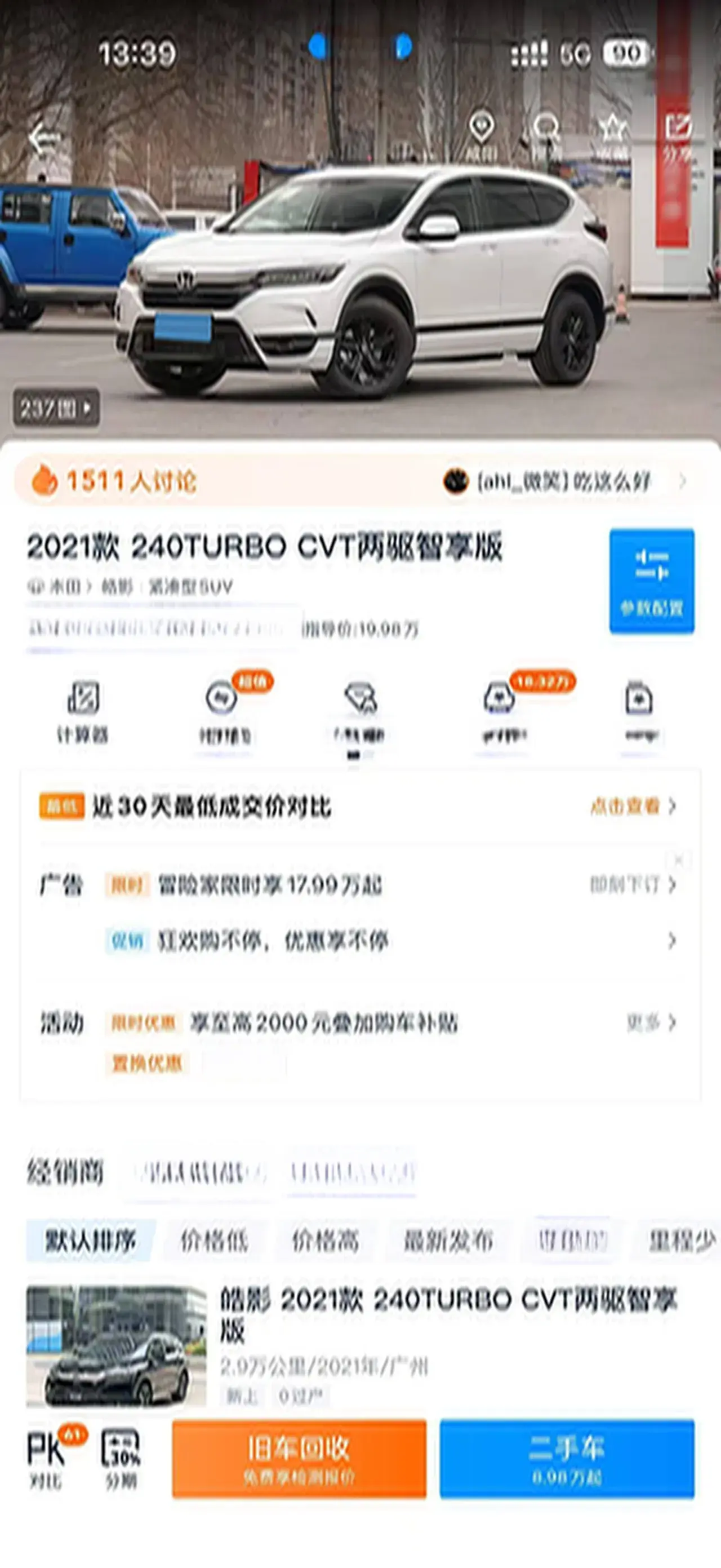Open the 参数配置 specifications button
The height and width of the screenshot is (1568, 721).
point(652,581)
